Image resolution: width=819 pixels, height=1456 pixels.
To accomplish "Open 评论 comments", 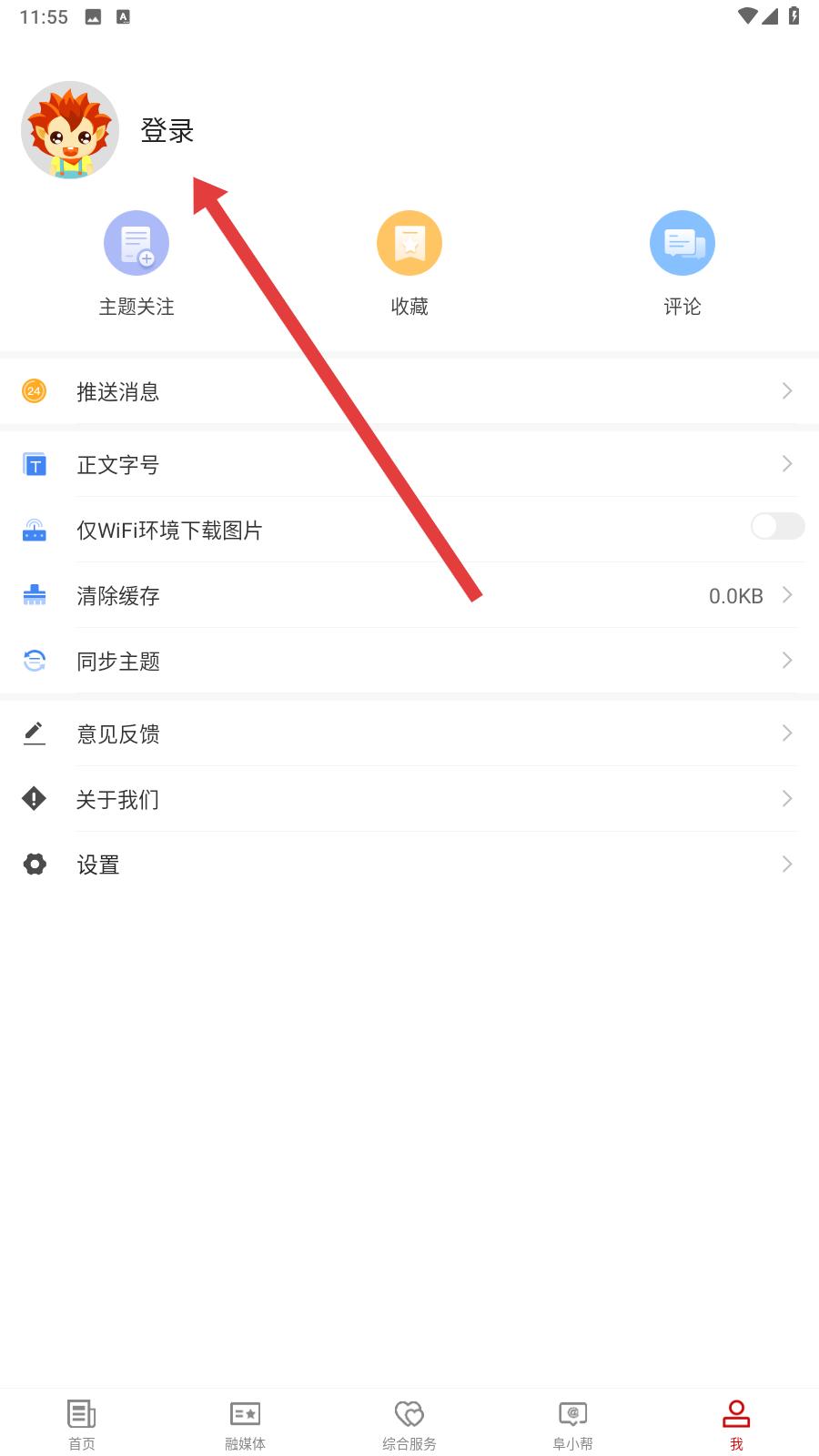I will pyautogui.click(x=682, y=264).
